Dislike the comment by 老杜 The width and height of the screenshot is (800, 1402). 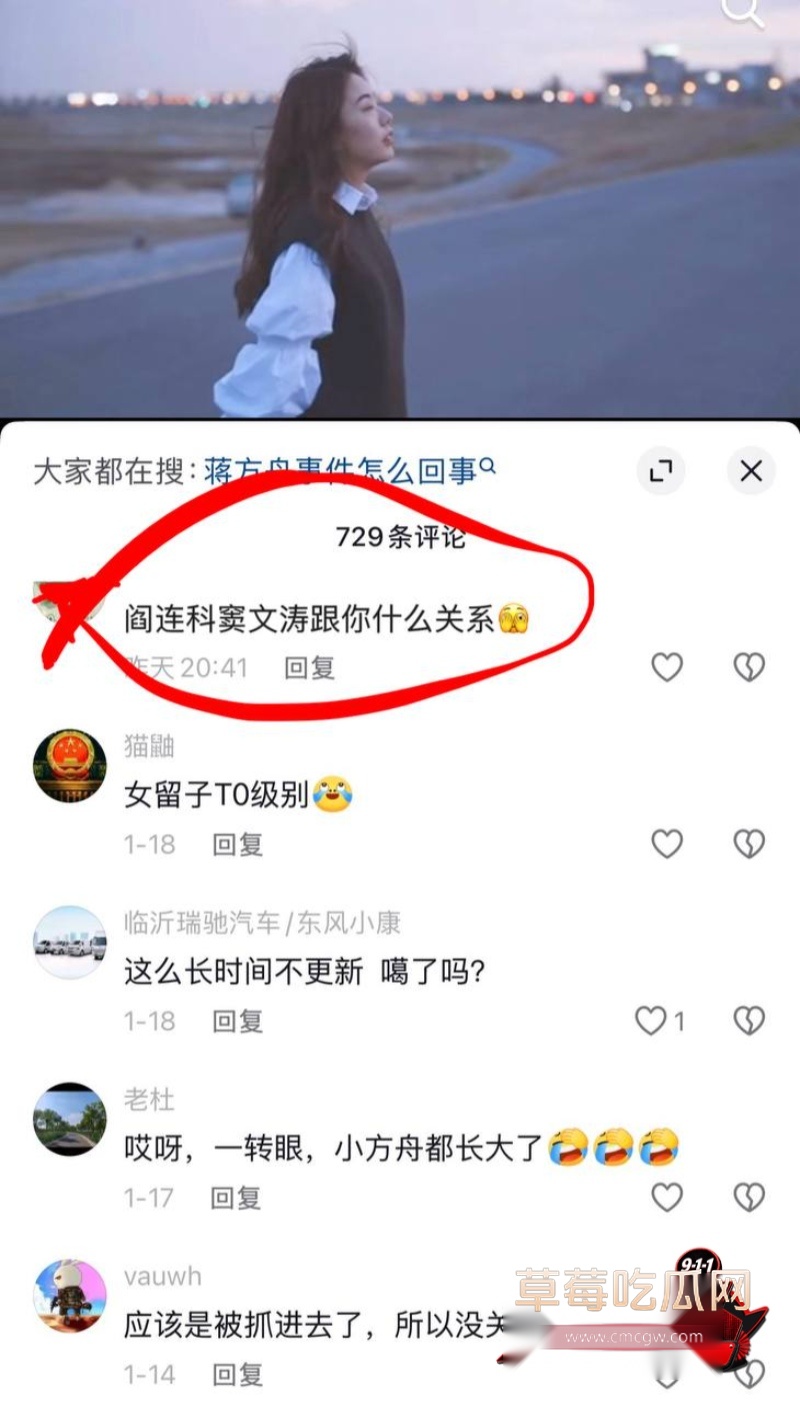(749, 1197)
